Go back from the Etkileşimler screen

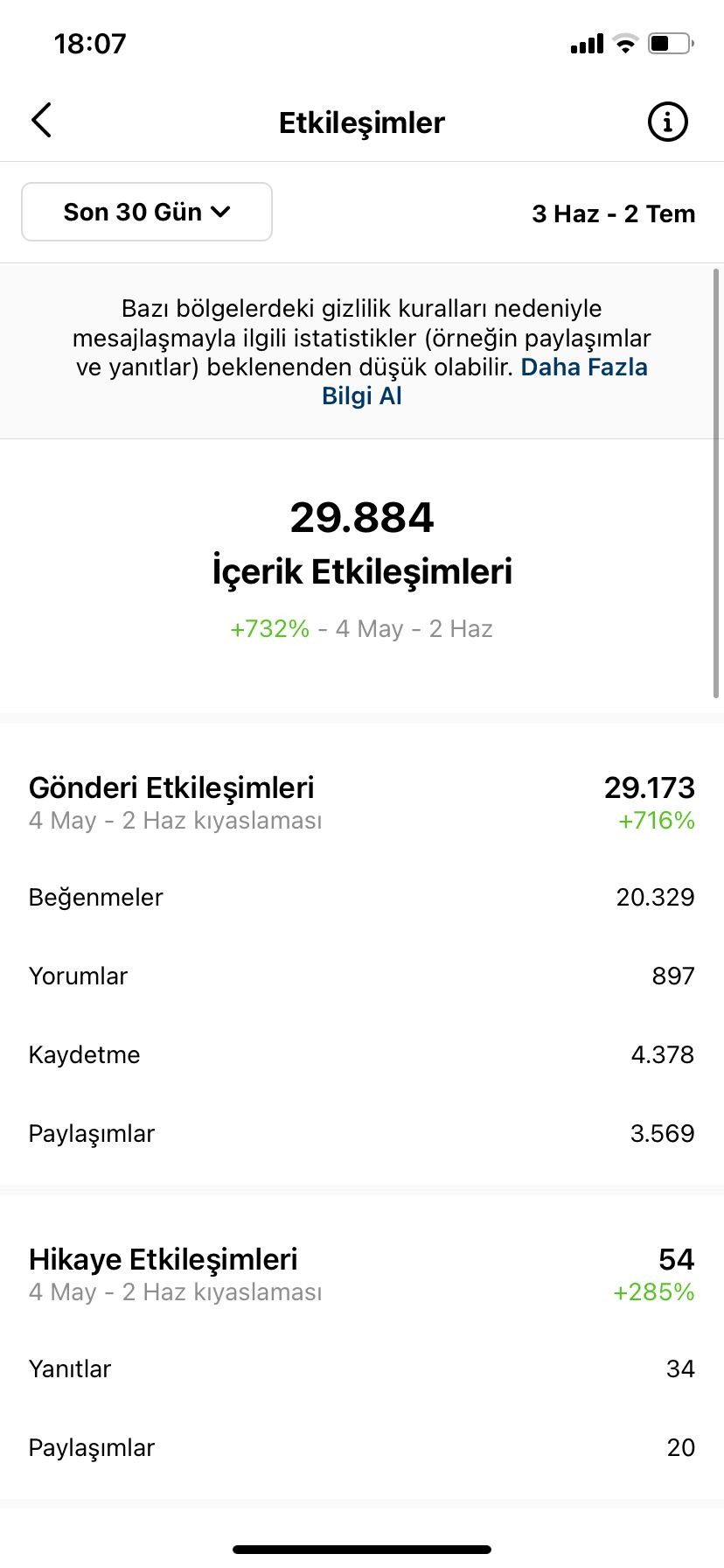[42, 121]
